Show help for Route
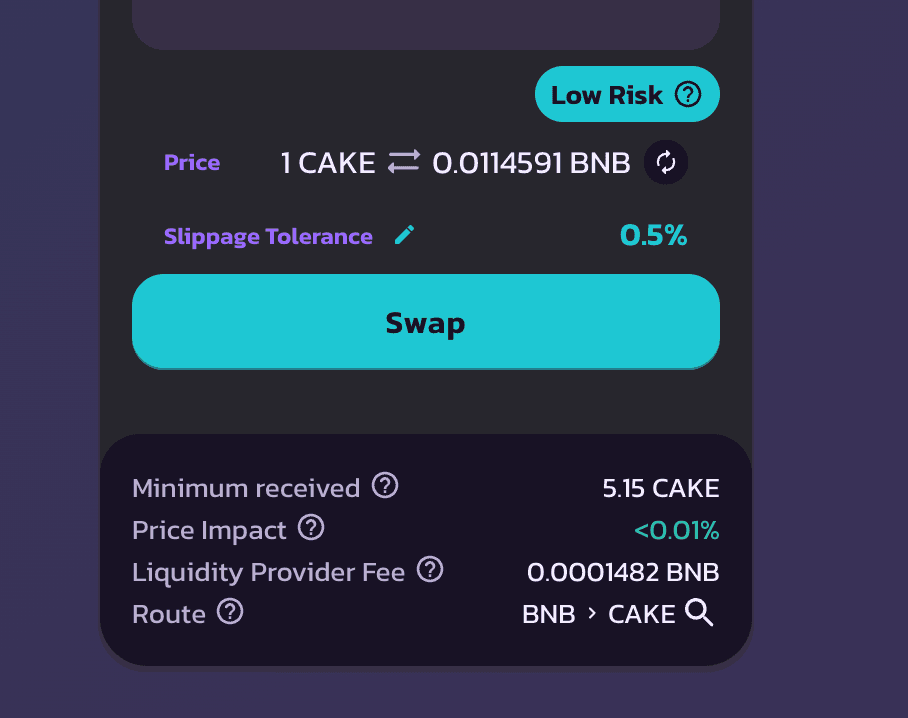 click(x=230, y=612)
